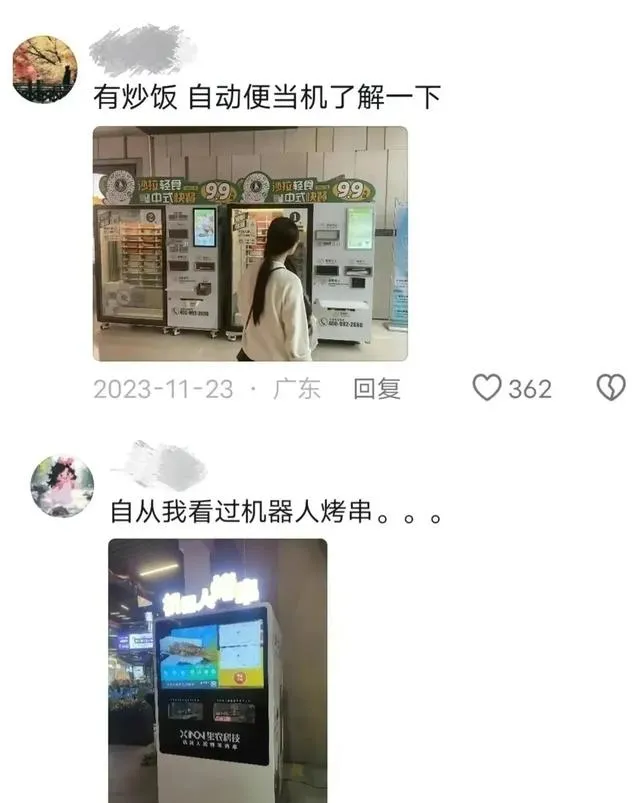View profile of the first commenter's avatar
Image resolution: width=640 pixels, height=803 pixels.
pyautogui.click(x=45, y=69)
